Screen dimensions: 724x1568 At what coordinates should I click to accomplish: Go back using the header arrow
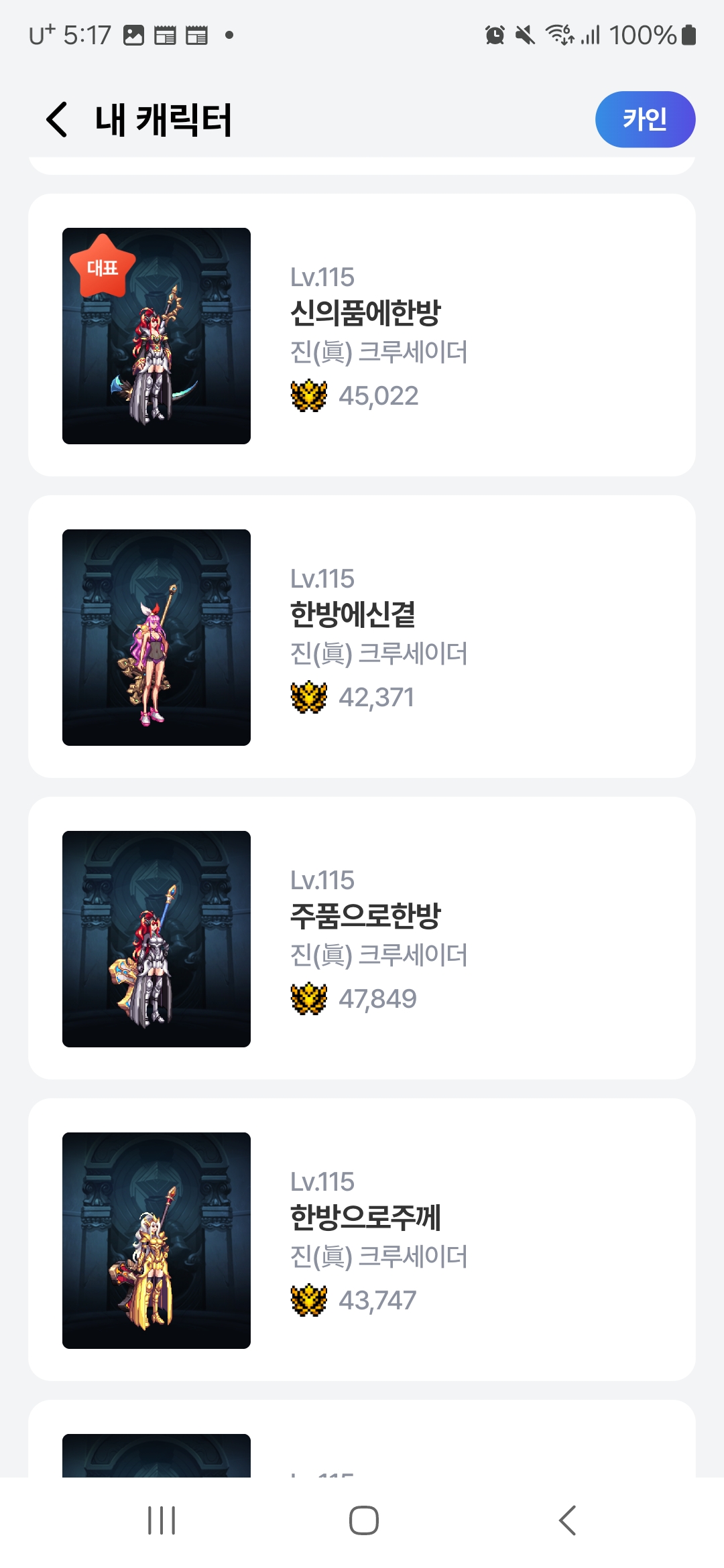(58, 120)
